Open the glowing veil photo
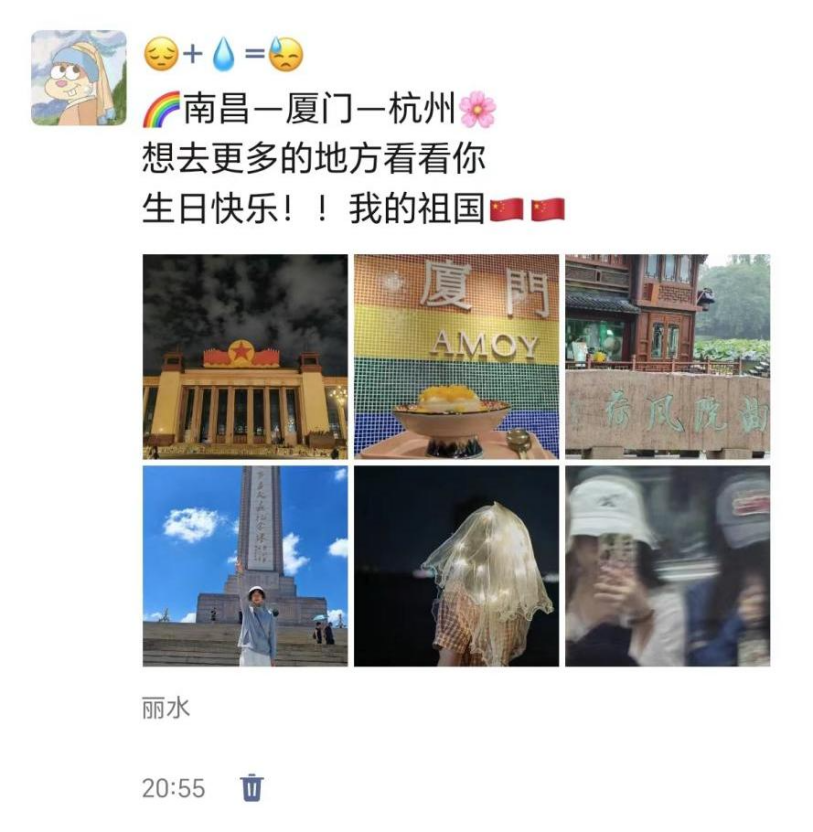Image resolution: width=813 pixels, height=832 pixels. coord(456,566)
